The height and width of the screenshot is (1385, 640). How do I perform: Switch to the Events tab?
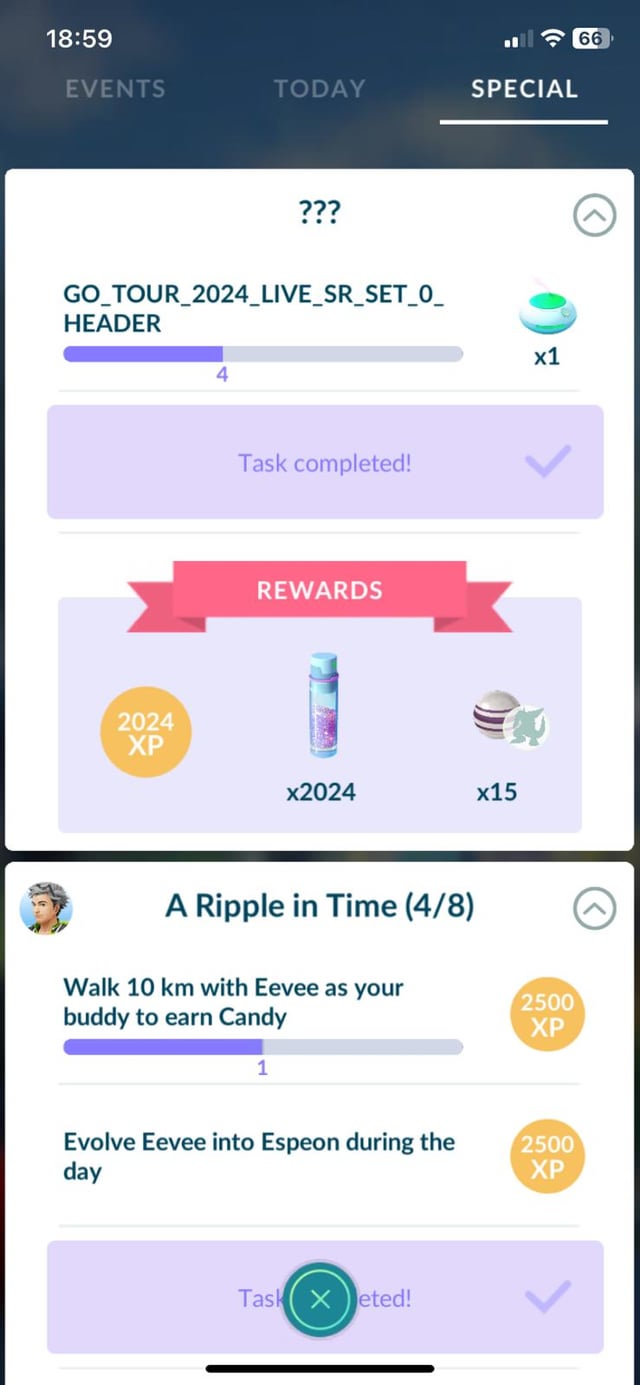[x=113, y=89]
